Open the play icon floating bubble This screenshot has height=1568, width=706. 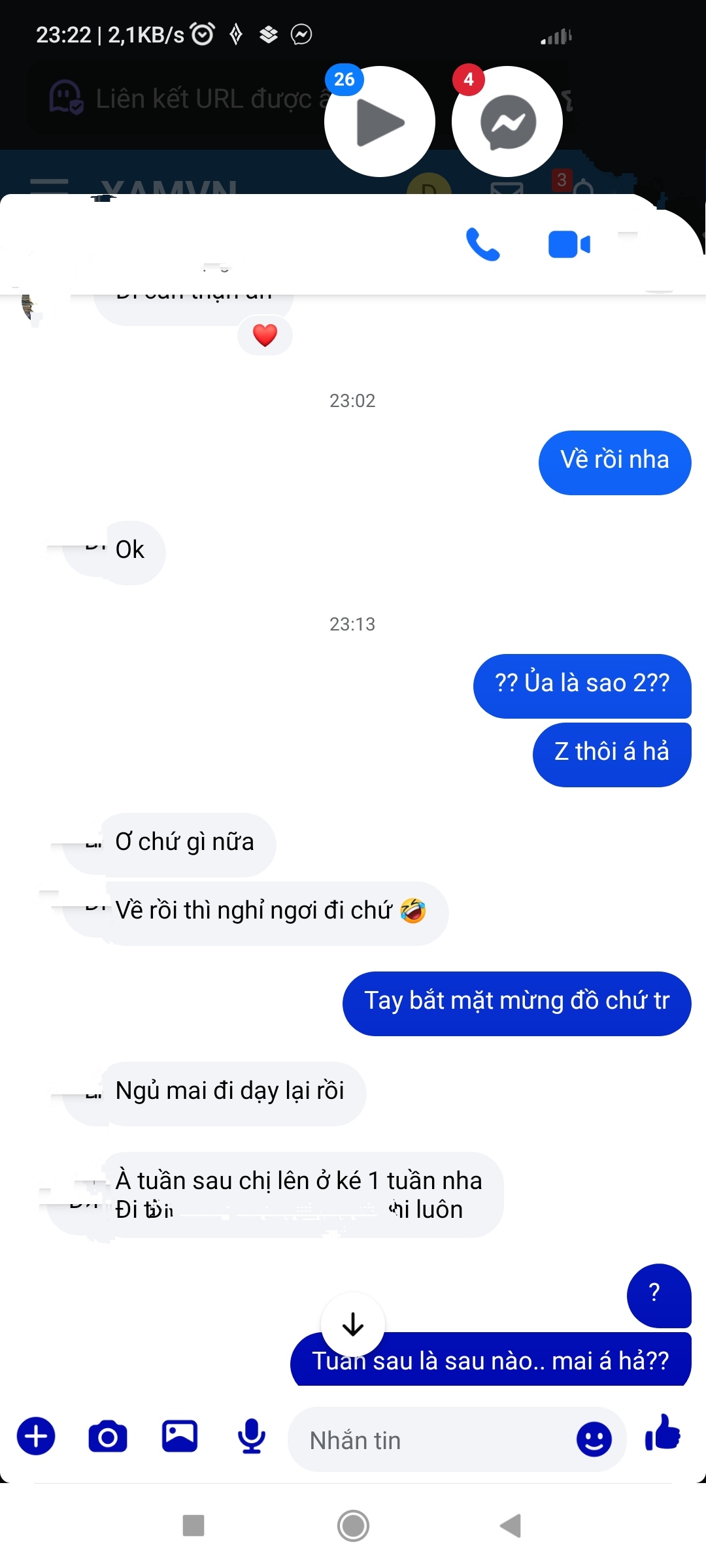pyautogui.click(x=380, y=122)
